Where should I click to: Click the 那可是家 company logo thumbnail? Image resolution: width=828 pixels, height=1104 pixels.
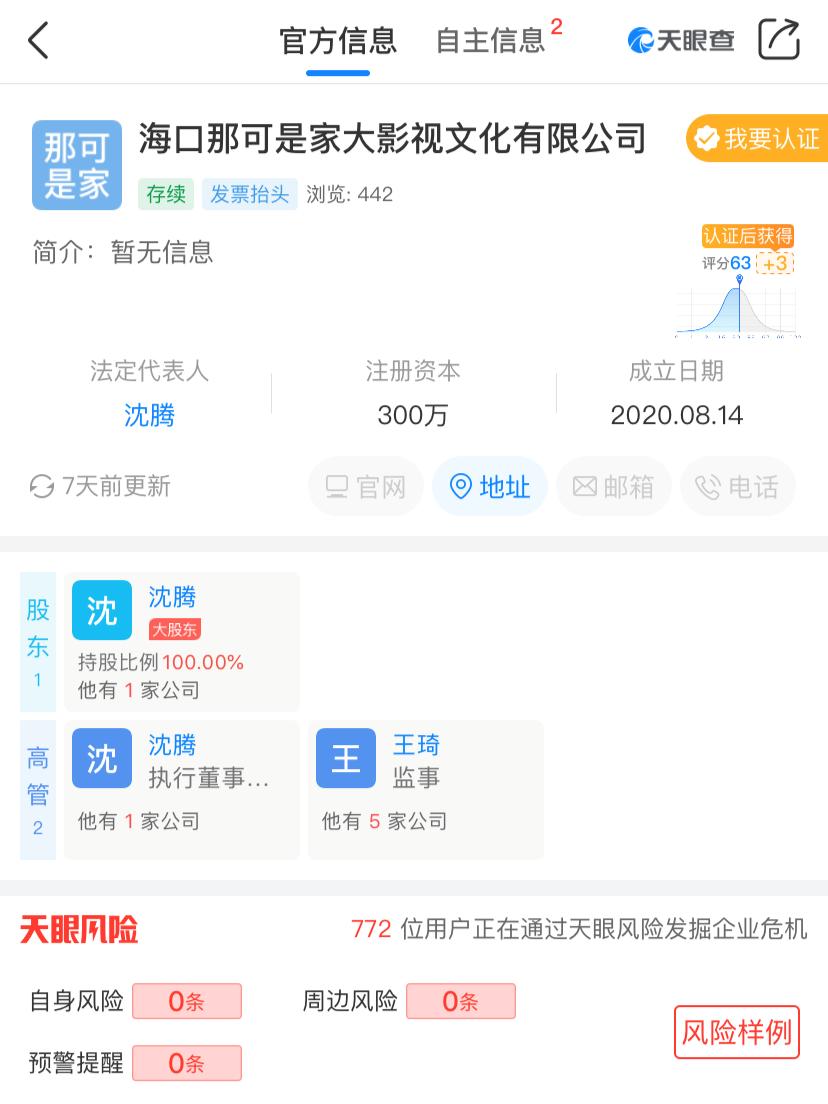(77, 165)
